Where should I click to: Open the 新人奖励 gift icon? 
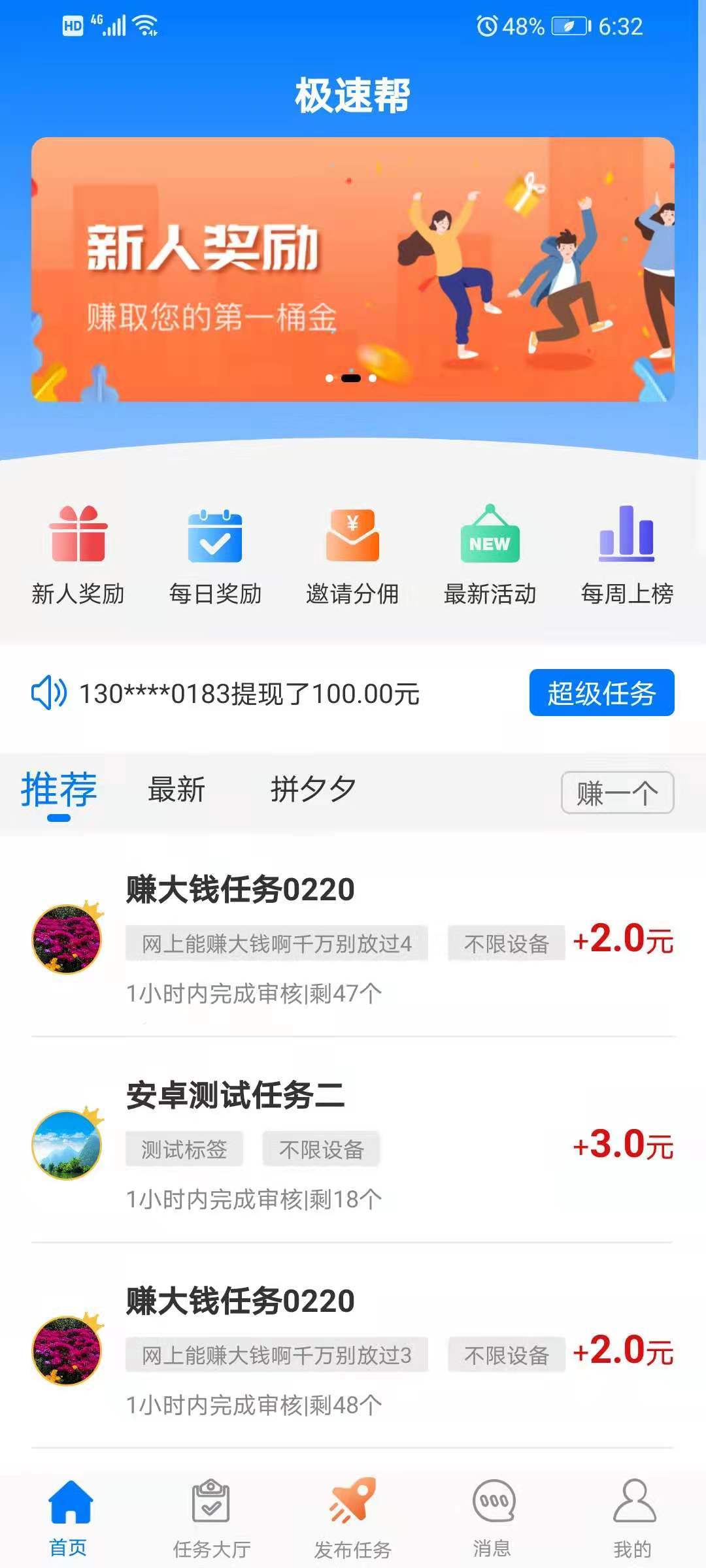click(x=78, y=538)
